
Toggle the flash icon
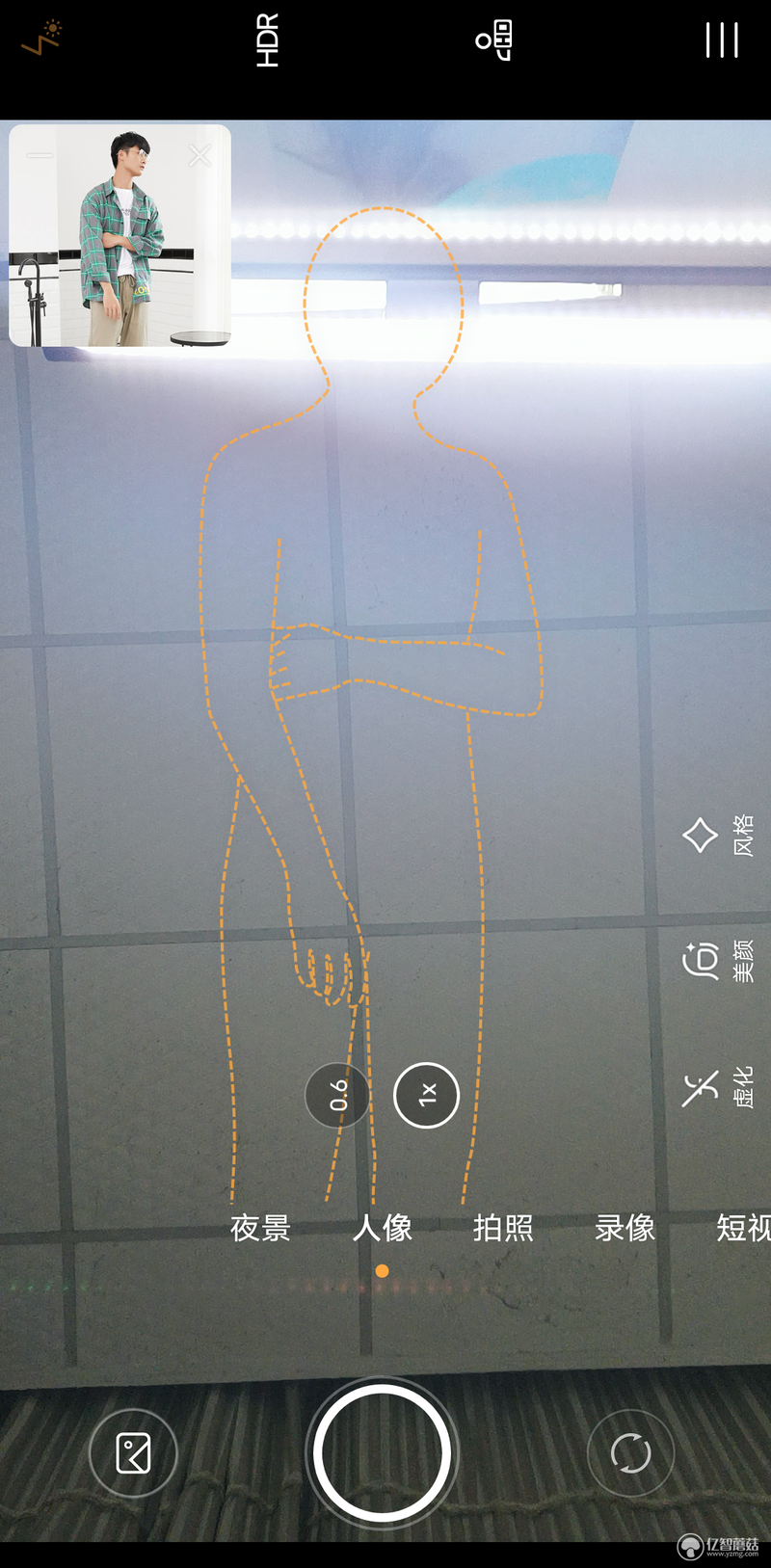pos(42,39)
